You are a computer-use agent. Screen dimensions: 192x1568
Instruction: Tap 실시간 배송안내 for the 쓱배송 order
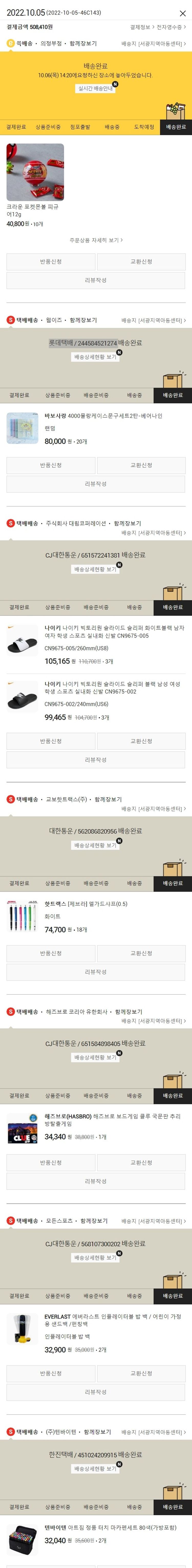click(95, 88)
